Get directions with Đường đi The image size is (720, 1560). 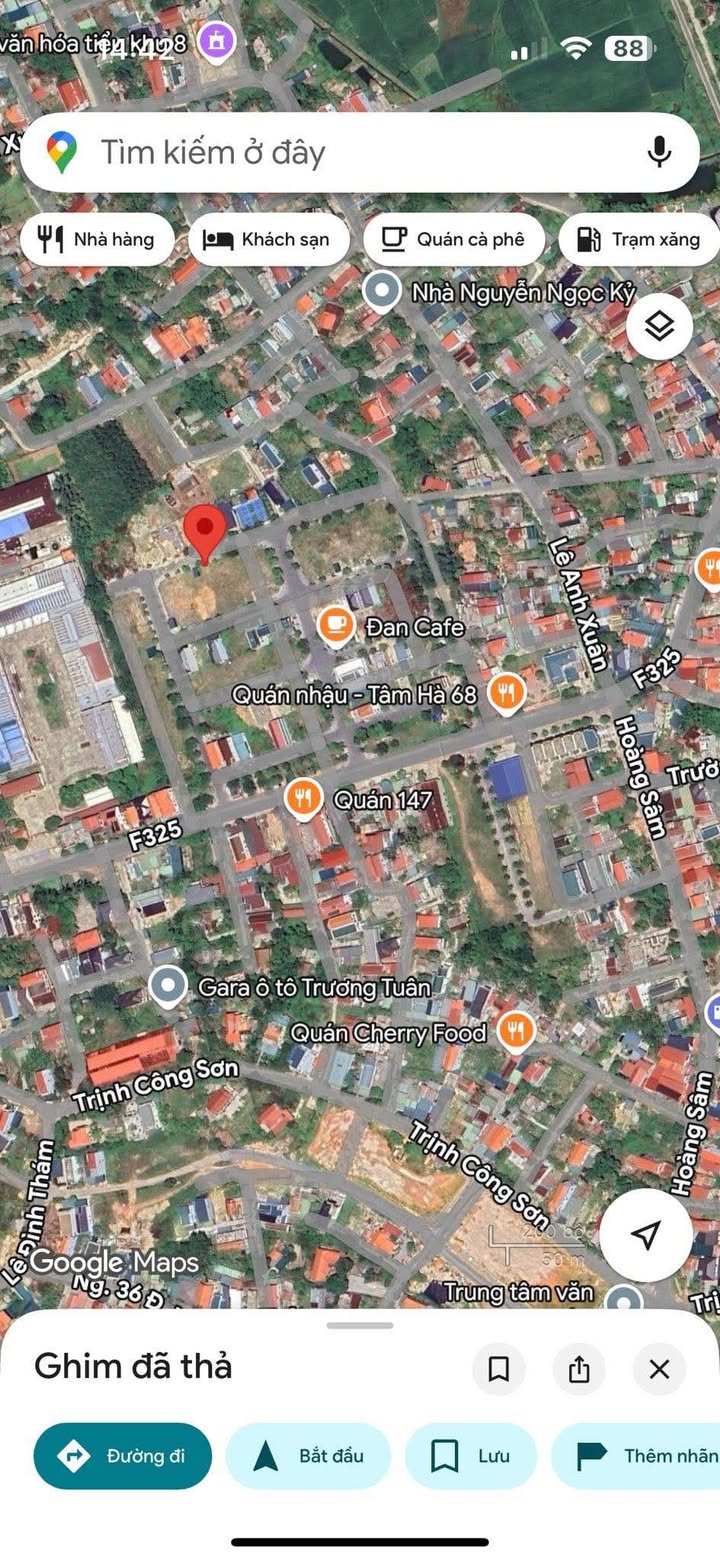point(123,1456)
